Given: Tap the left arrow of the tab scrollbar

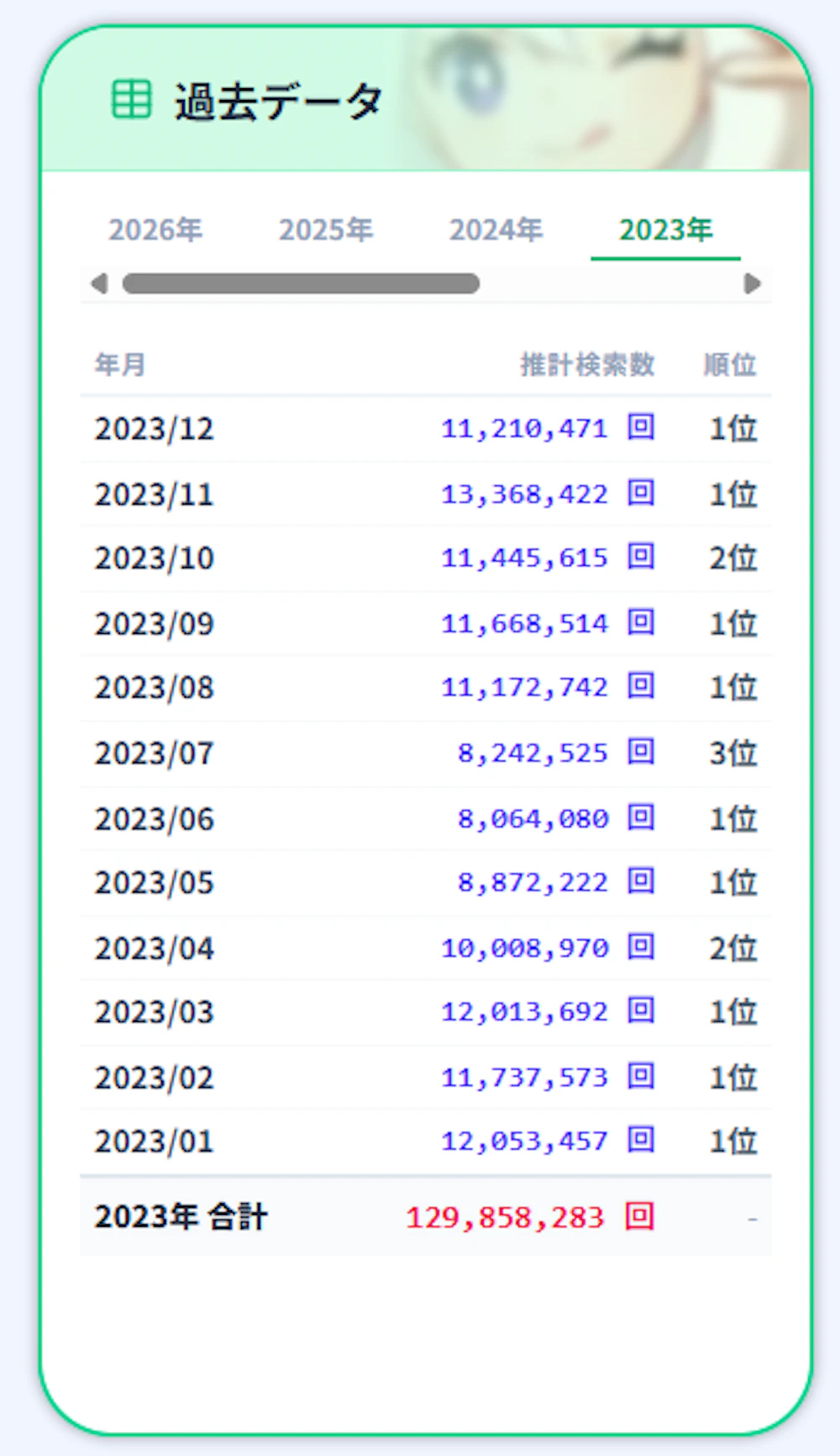Looking at the screenshot, I should 99,284.
